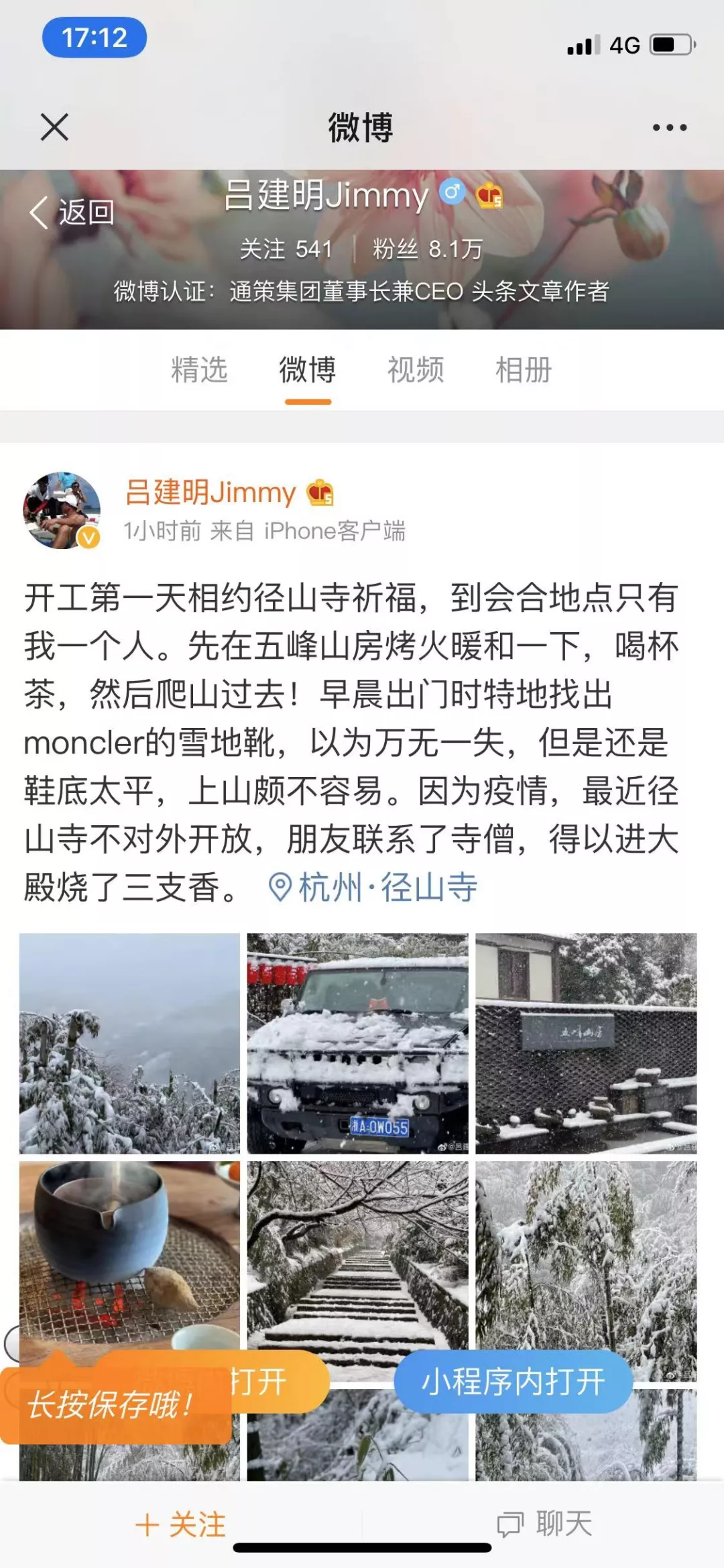Open the three-dot overflow menu
The height and width of the screenshot is (1568, 724).
click(669, 127)
